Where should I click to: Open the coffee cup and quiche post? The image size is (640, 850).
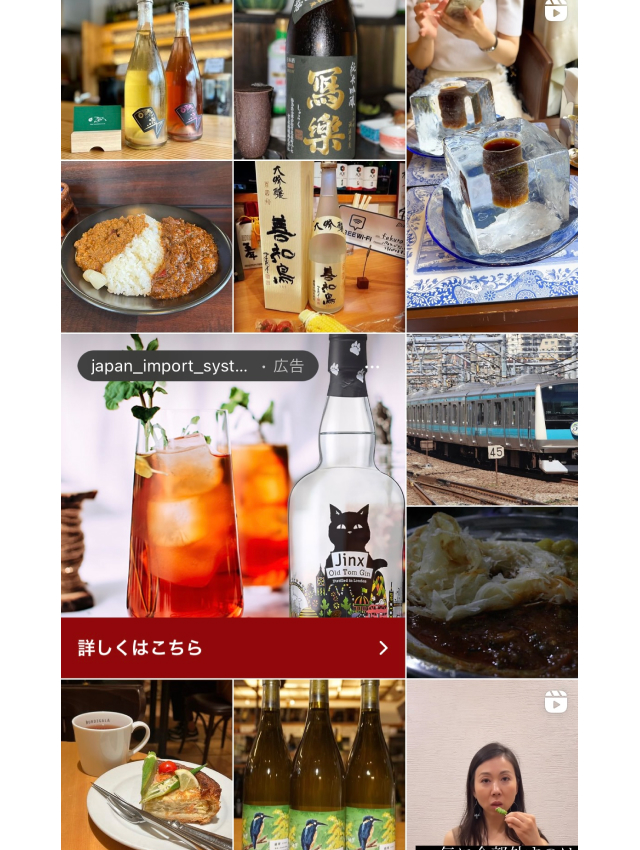click(x=146, y=765)
